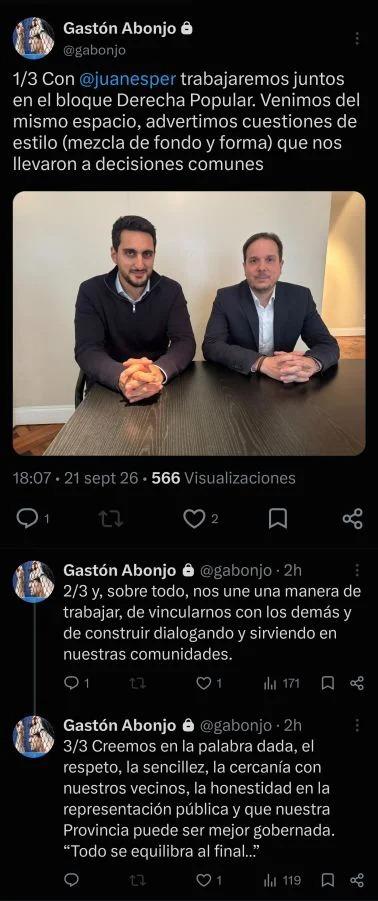Screen dimensions: 378x901
Task: Share the main 1/3 tweet
Action: [353, 518]
